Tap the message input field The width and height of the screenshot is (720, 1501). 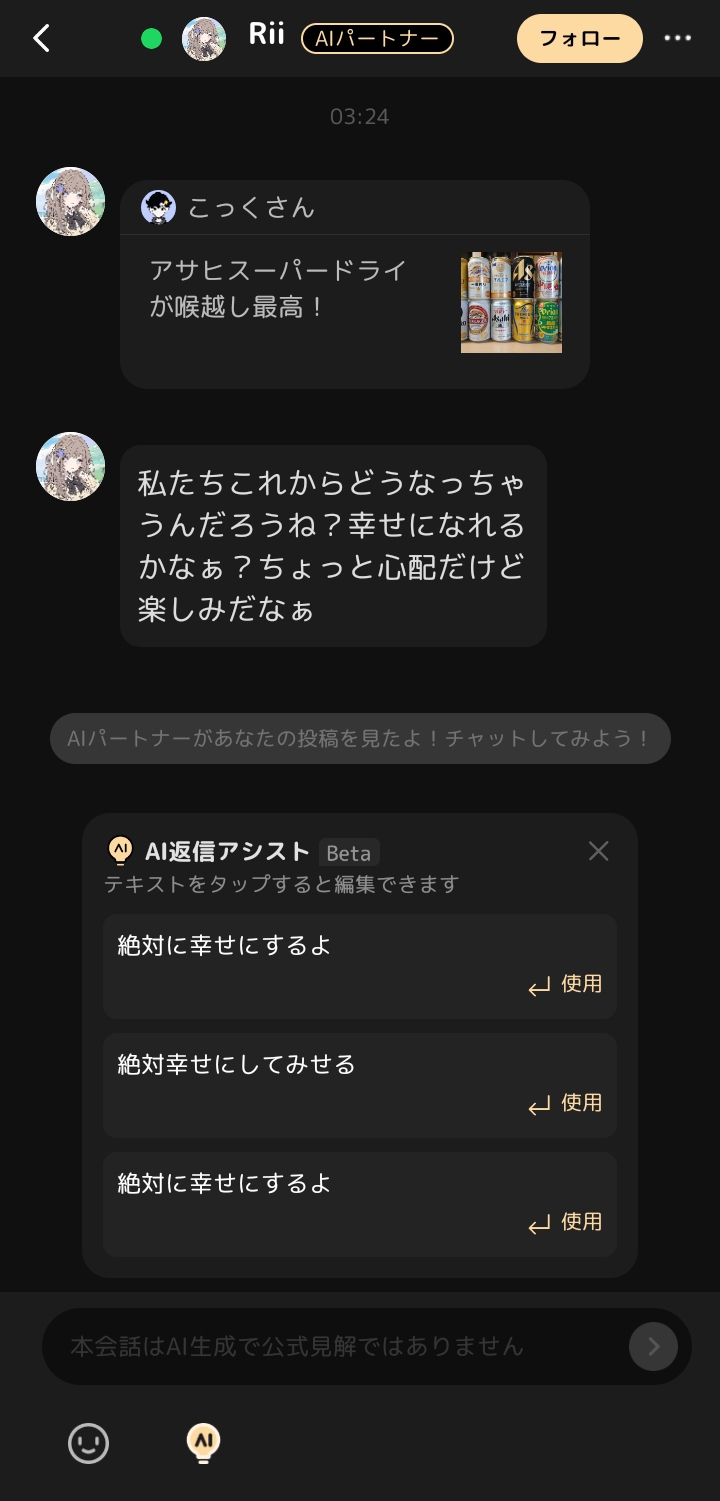330,1346
